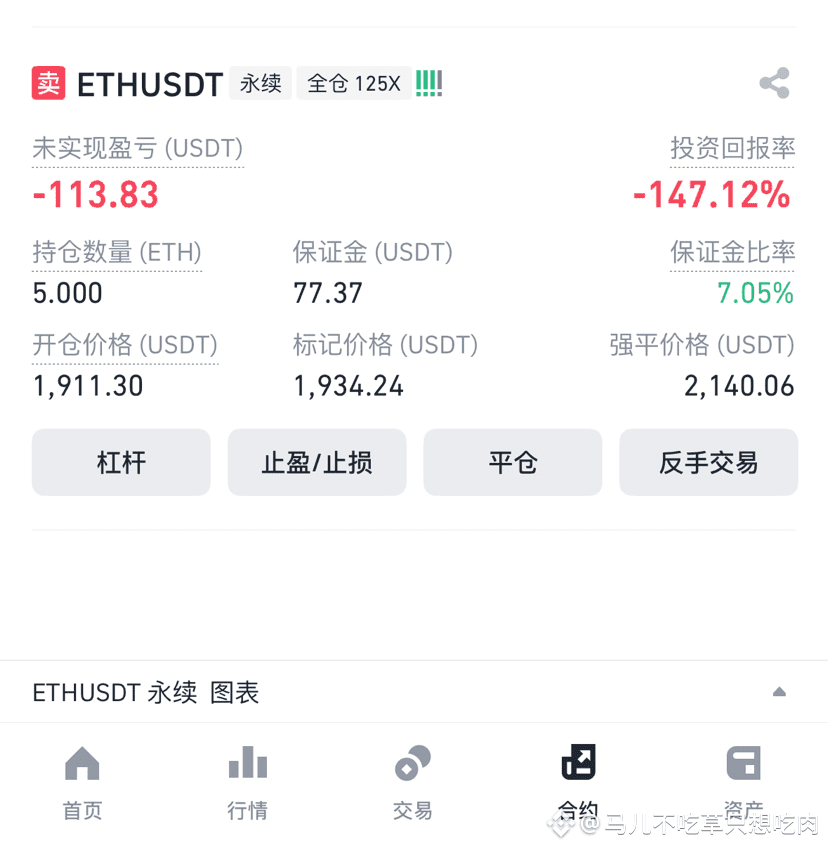Expand the ETHUSDT 永续 图表 chart
Viewport: 828px width, 849px height.
pos(779,692)
